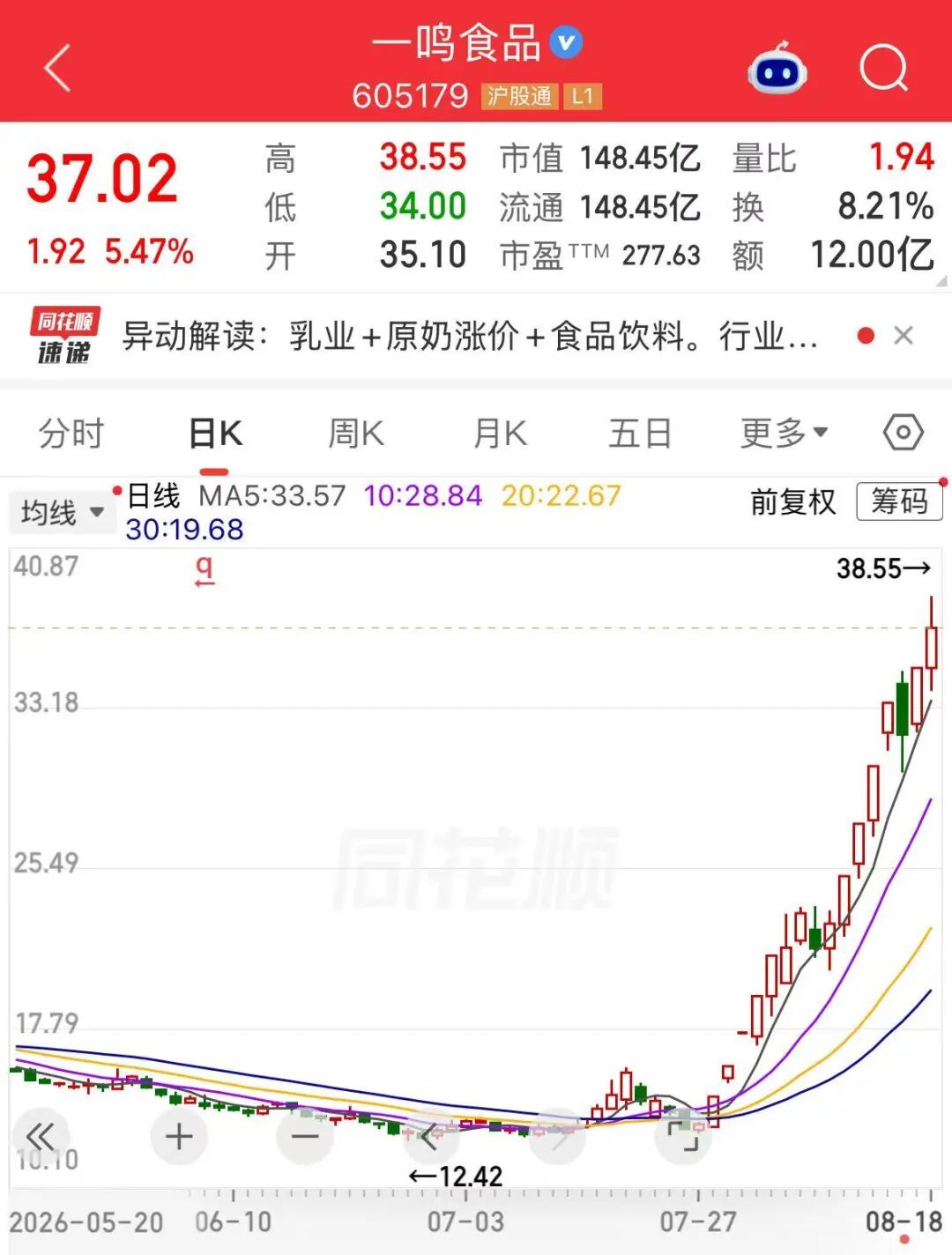Dismiss the 异动解读 banner
Image resolution: width=952 pixels, height=1255 pixels.
pos(903,336)
